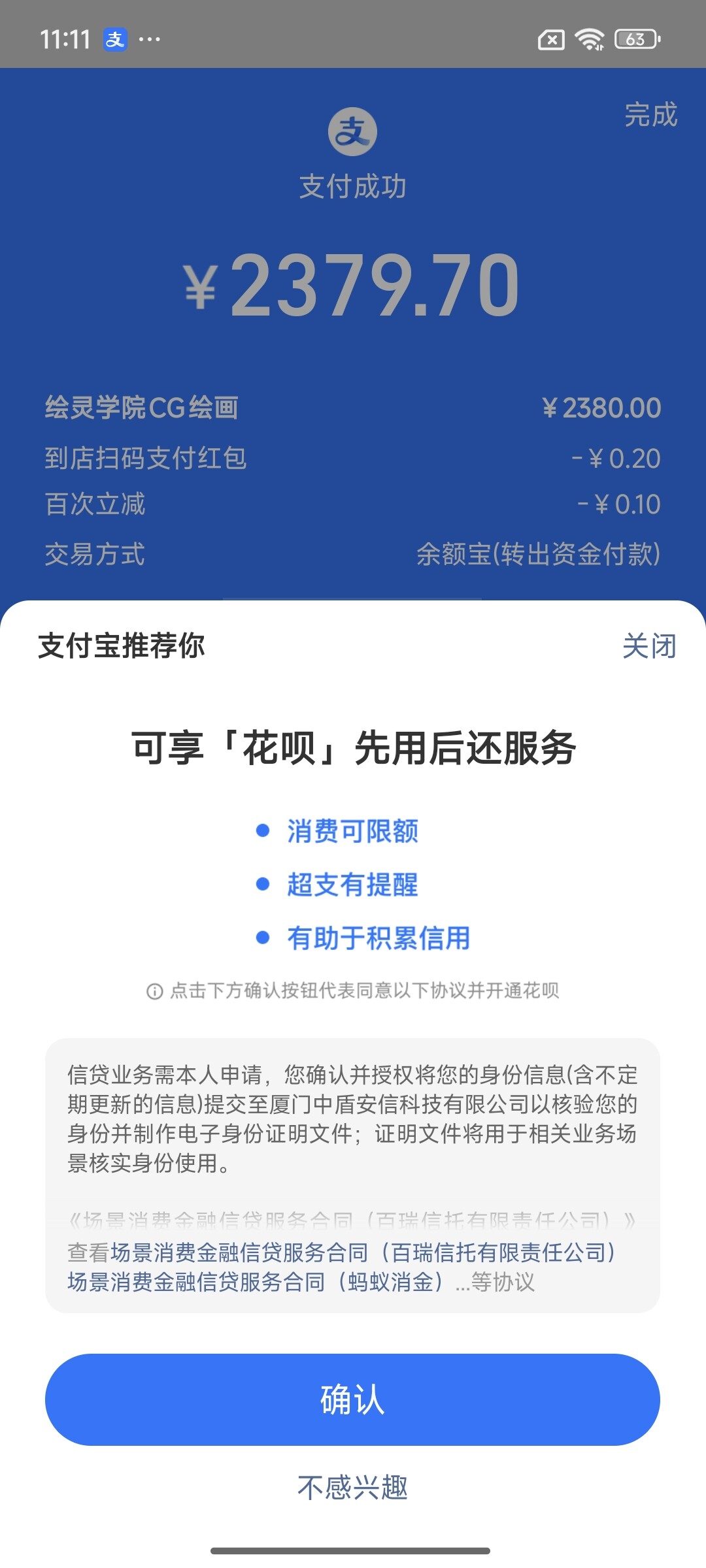706x1568 pixels.
Task: Tap 完成 to finish the payment page
Action: point(650,115)
